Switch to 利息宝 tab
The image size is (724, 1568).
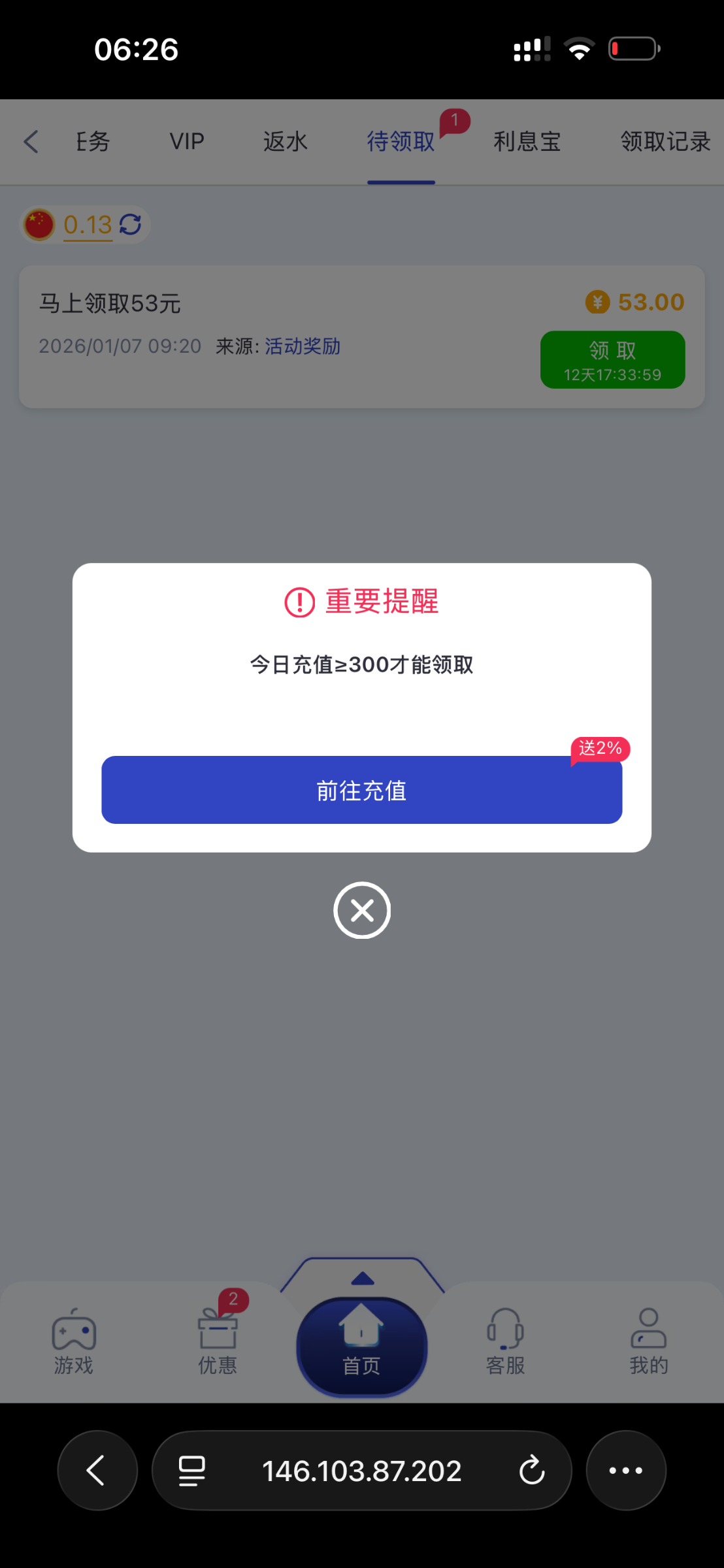pos(527,141)
